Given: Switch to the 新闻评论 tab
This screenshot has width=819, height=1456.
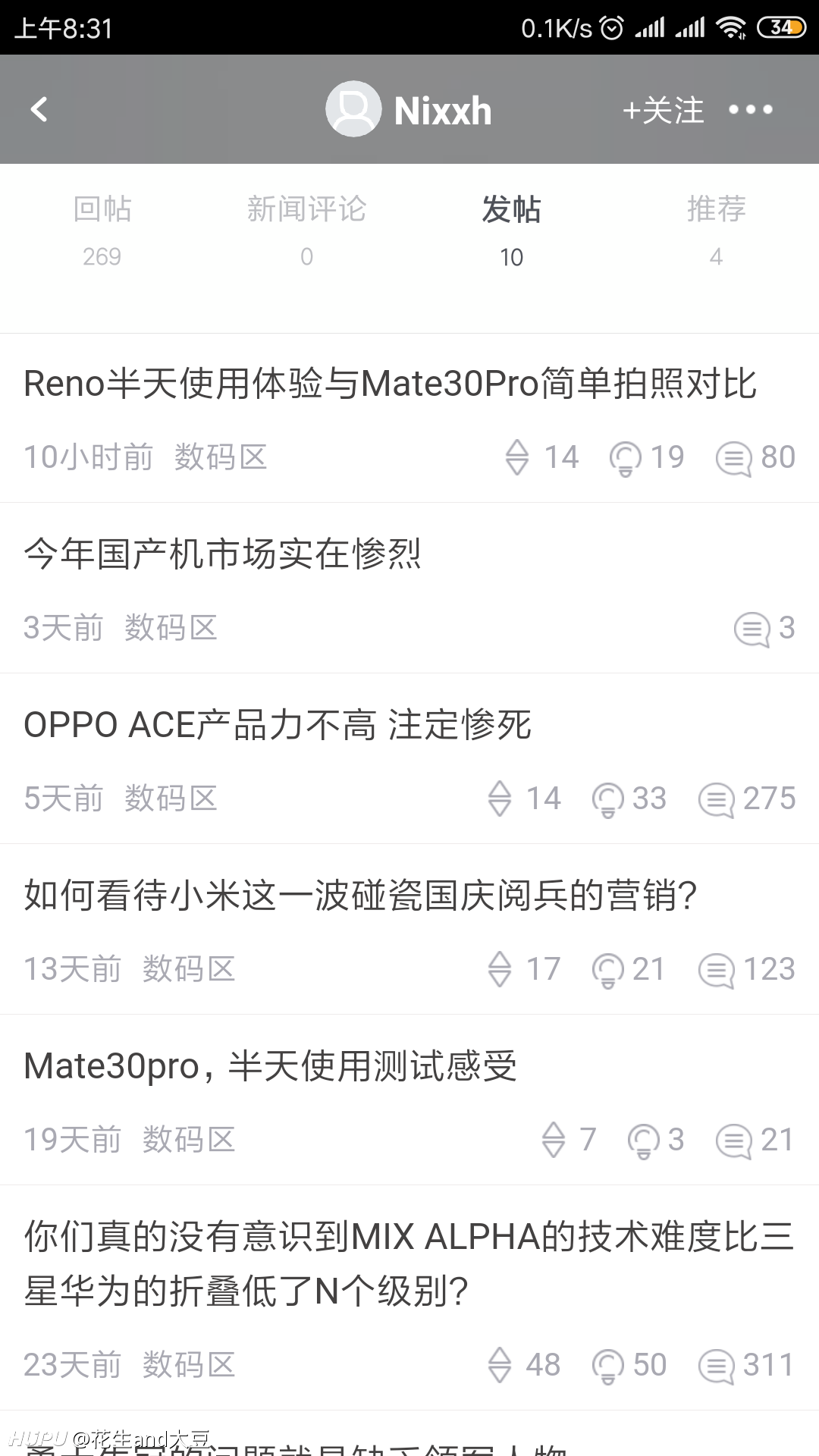Looking at the screenshot, I should tap(306, 231).
